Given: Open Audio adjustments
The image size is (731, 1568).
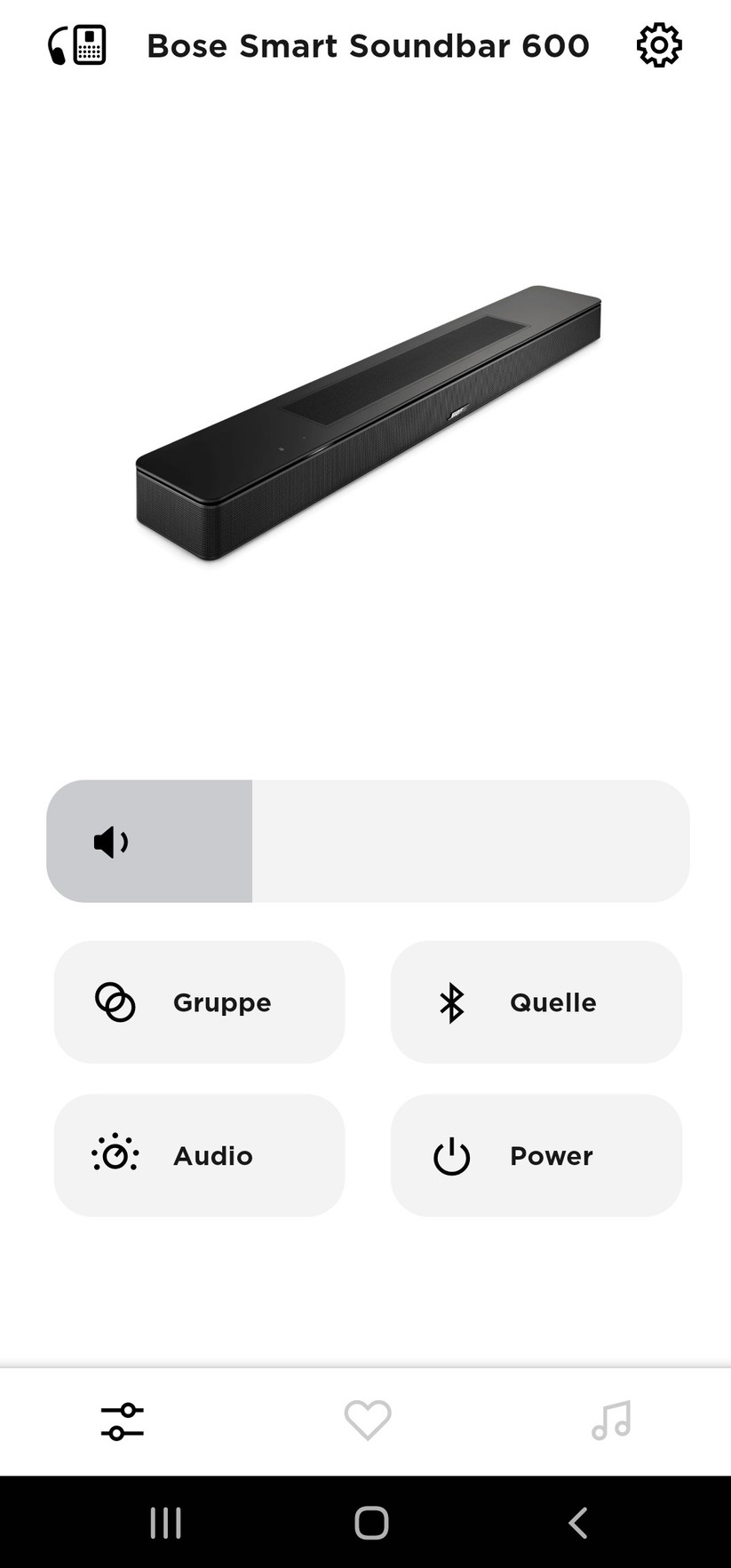Looking at the screenshot, I should 199,1155.
